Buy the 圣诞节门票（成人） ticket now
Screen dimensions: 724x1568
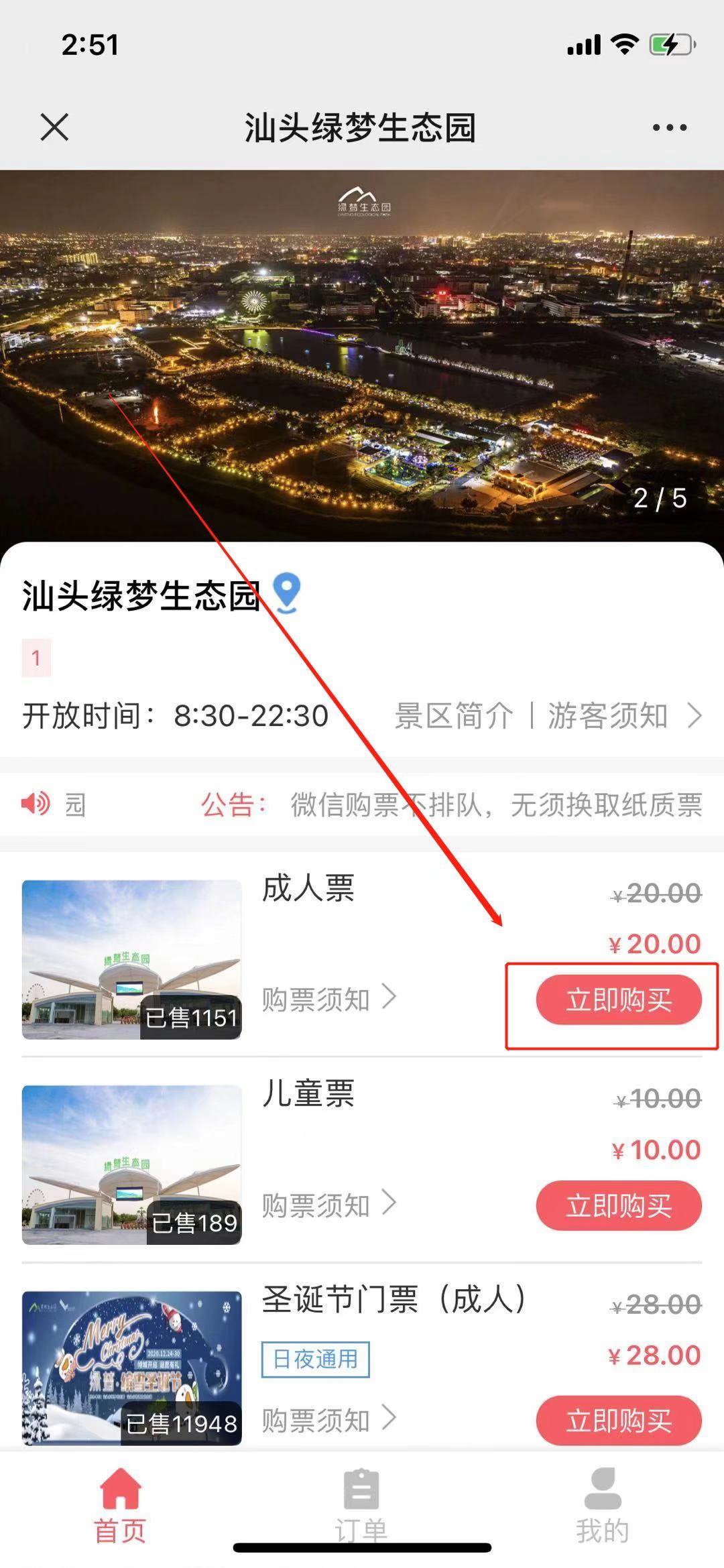click(618, 1420)
